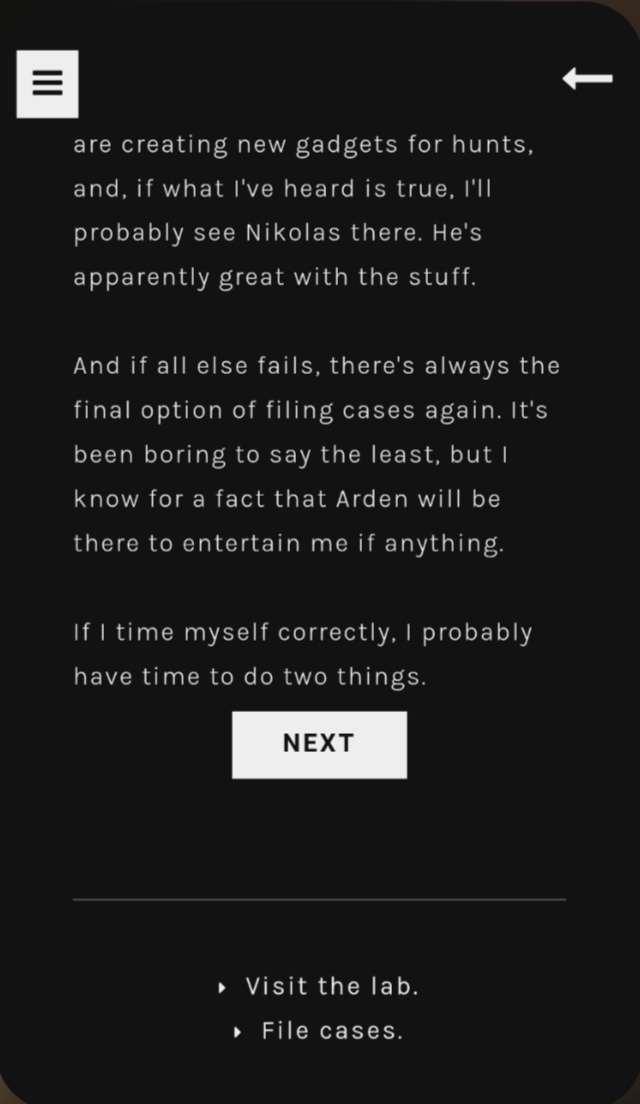Go back with the arrow icon
The width and height of the screenshot is (640, 1104).
pyautogui.click(x=587, y=78)
